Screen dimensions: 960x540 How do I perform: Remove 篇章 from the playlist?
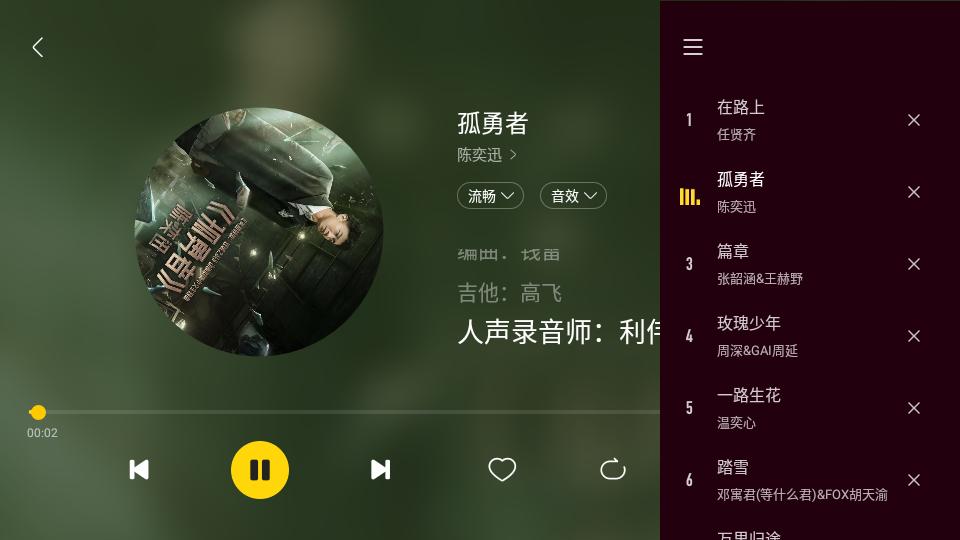[914, 264]
